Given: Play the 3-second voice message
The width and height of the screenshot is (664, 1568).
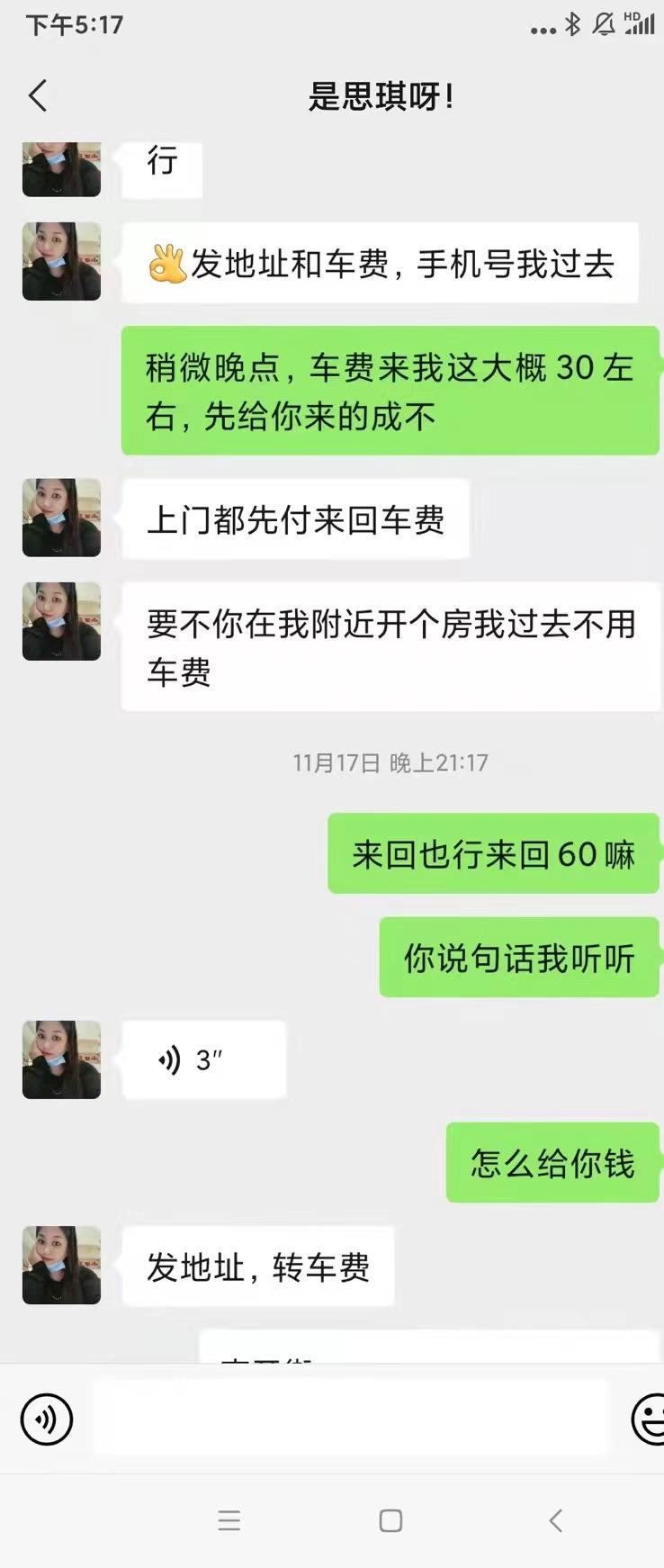Looking at the screenshot, I should coord(203,1060).
